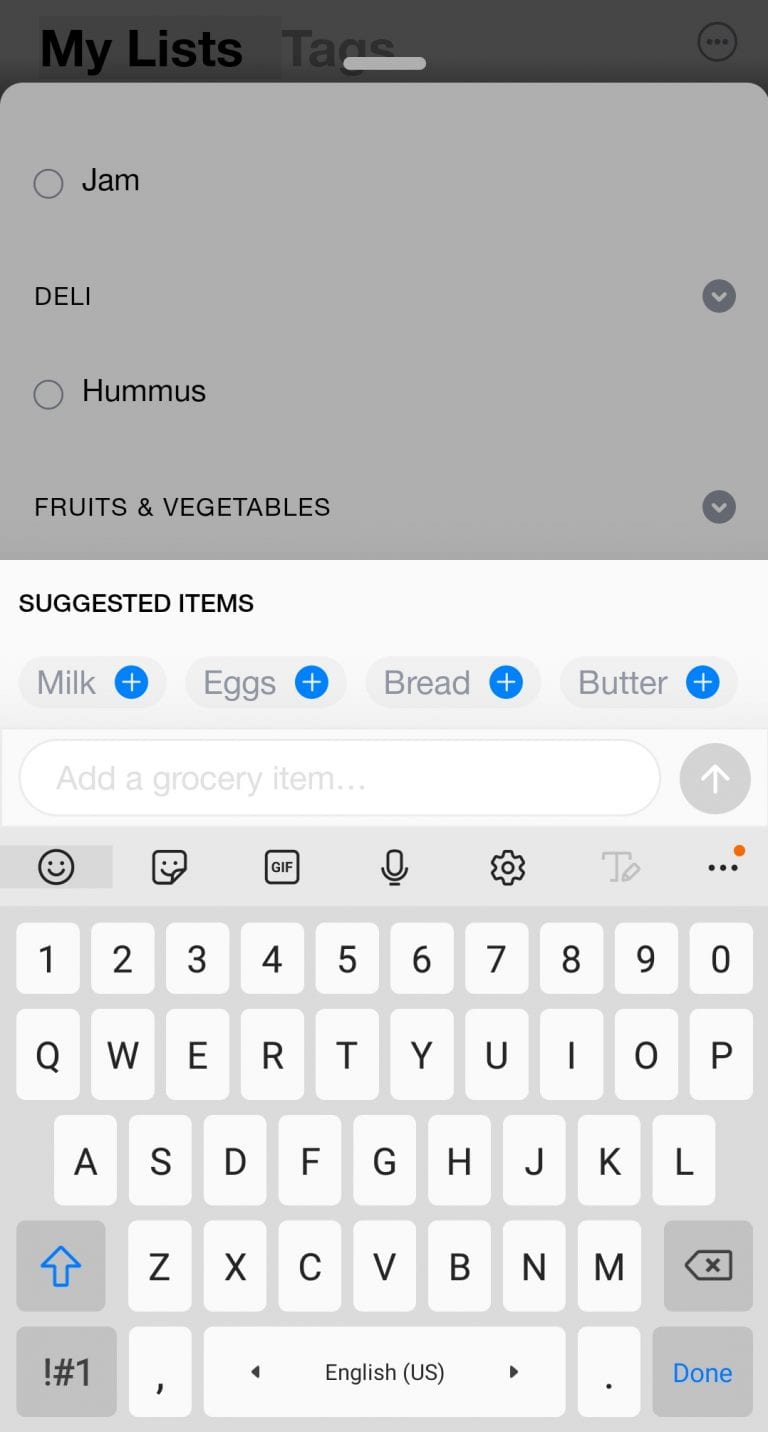Add suggested item Butter
This screenshot has width=768, height=1432.
tap(702, 682)
